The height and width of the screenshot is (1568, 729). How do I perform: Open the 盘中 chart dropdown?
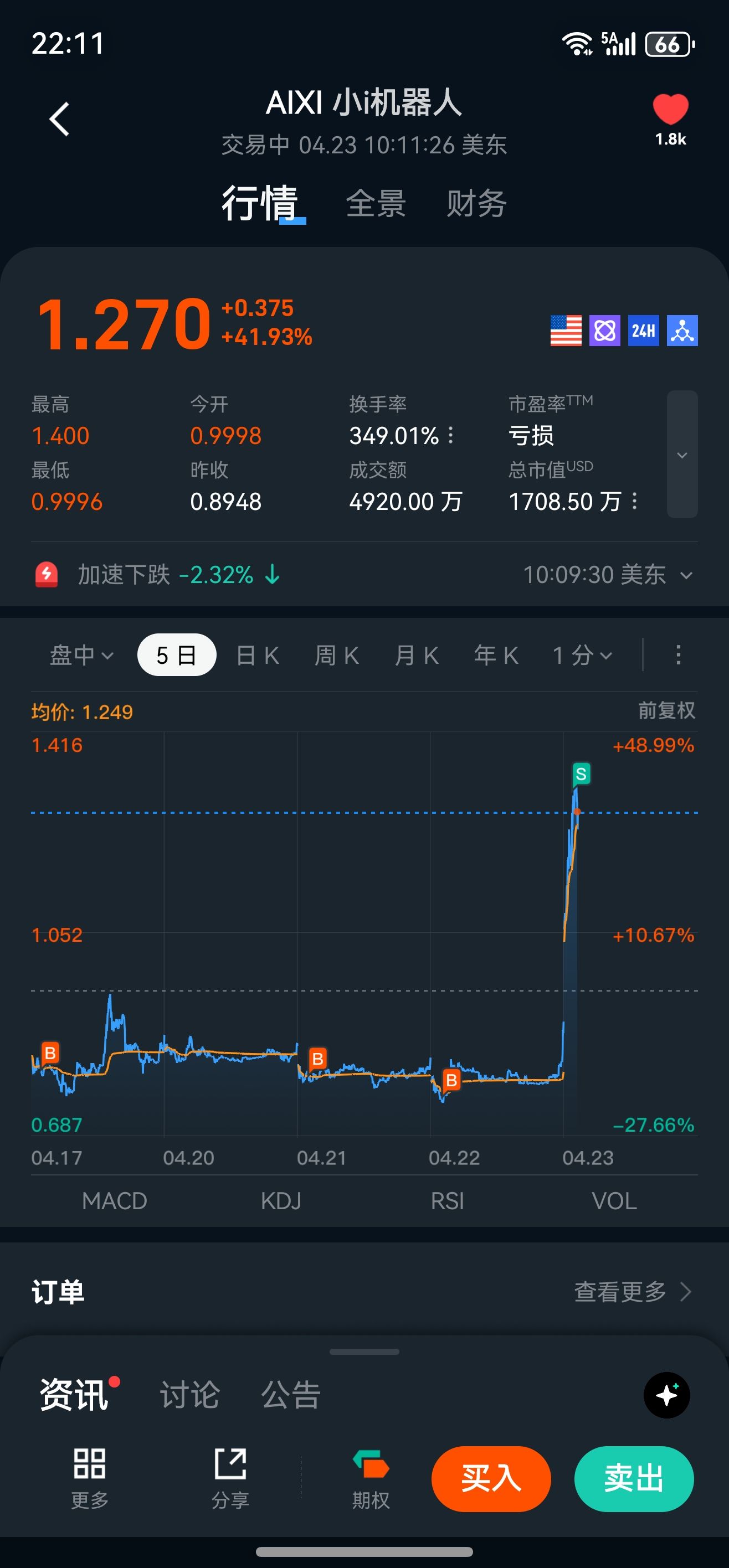coord(81,656)
